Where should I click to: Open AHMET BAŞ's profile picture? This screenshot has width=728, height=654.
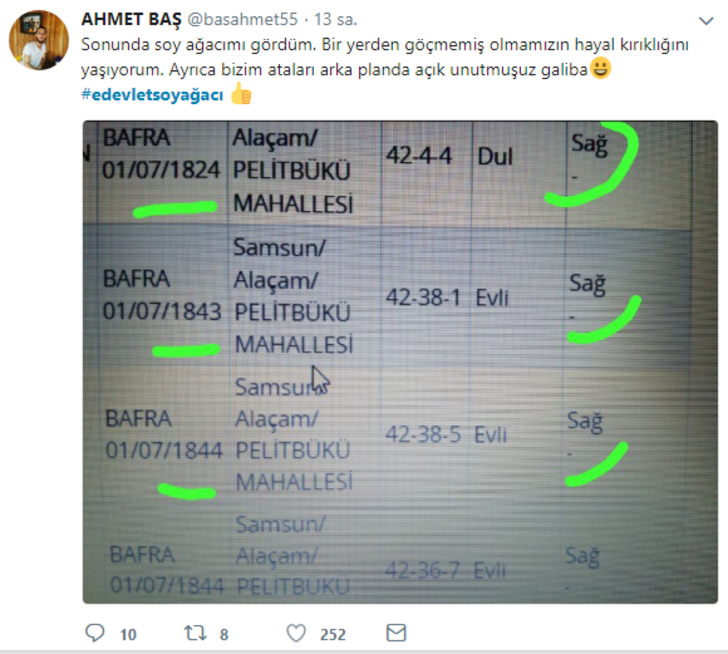[x=38, y=41]
